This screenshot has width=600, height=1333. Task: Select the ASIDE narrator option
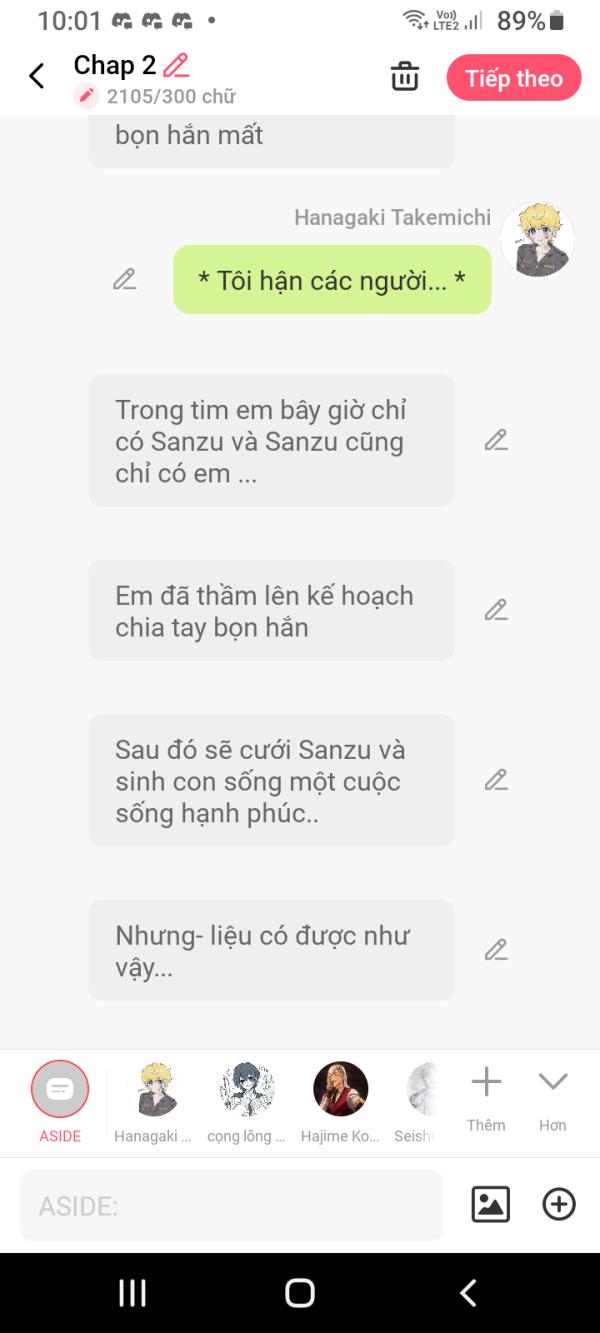click(60, 1102)
